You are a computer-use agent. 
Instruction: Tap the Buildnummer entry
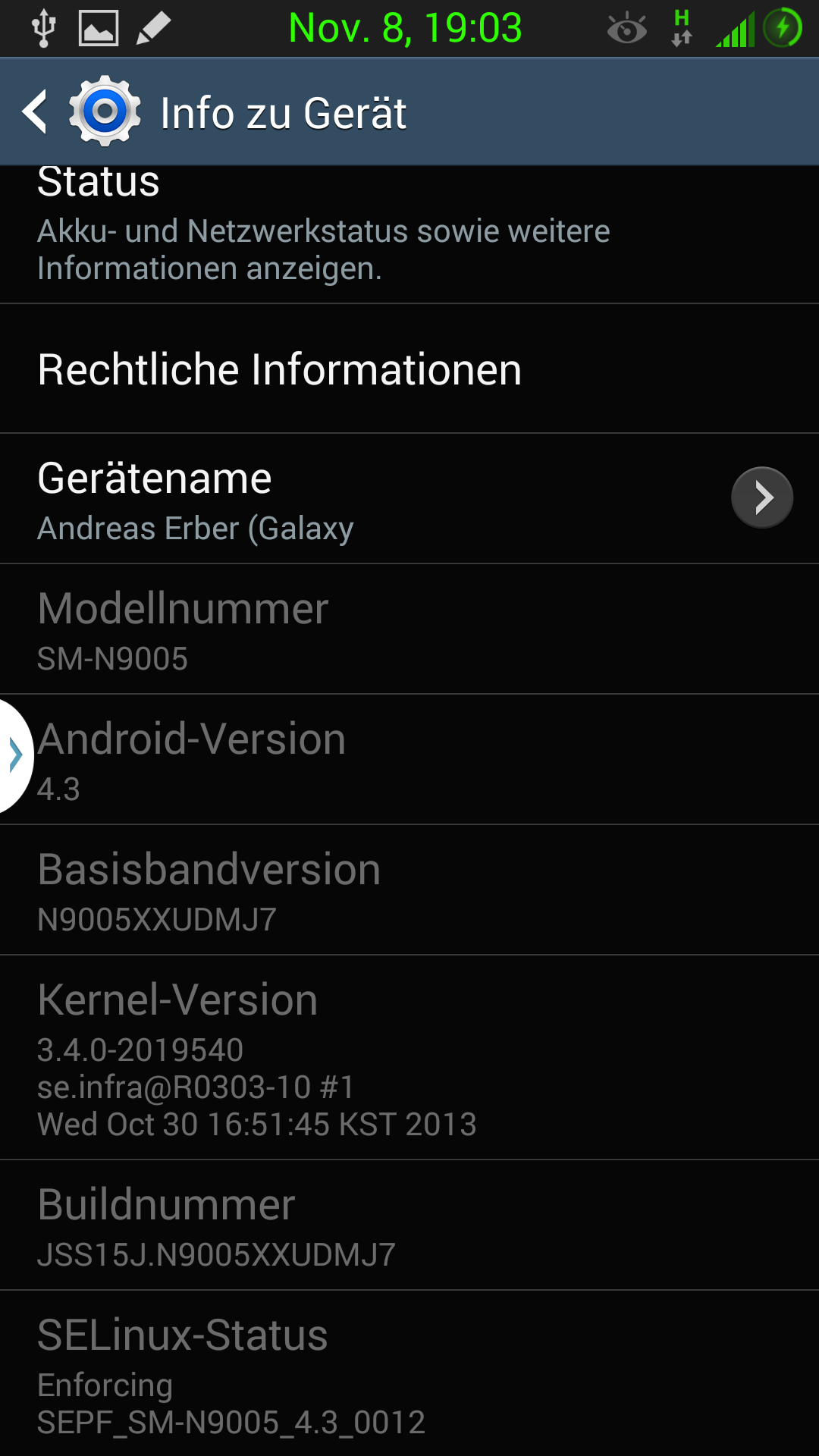[x=409, y=1225]
